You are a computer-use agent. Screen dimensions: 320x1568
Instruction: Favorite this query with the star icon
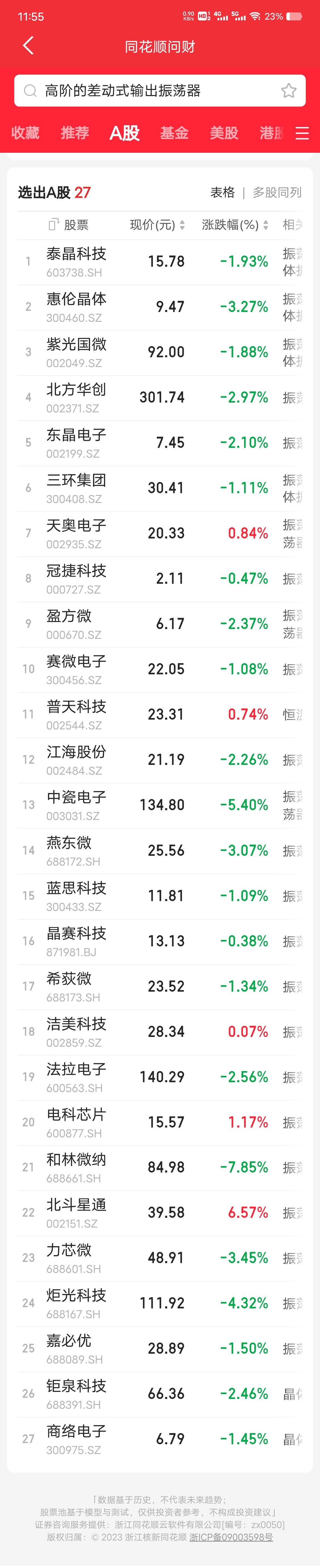[x=288, y=91]
